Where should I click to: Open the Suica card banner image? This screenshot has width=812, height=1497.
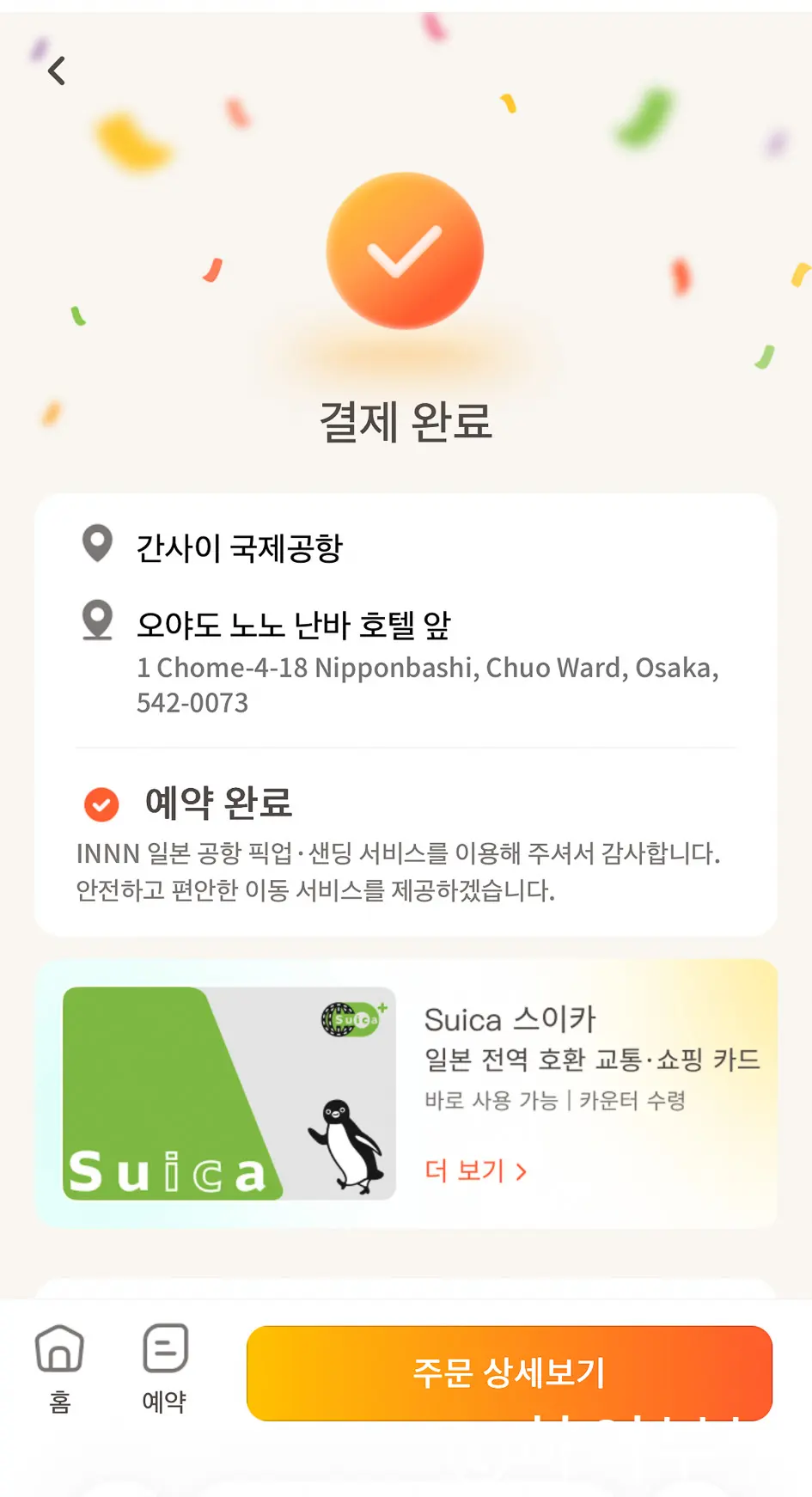[229, 1093]
